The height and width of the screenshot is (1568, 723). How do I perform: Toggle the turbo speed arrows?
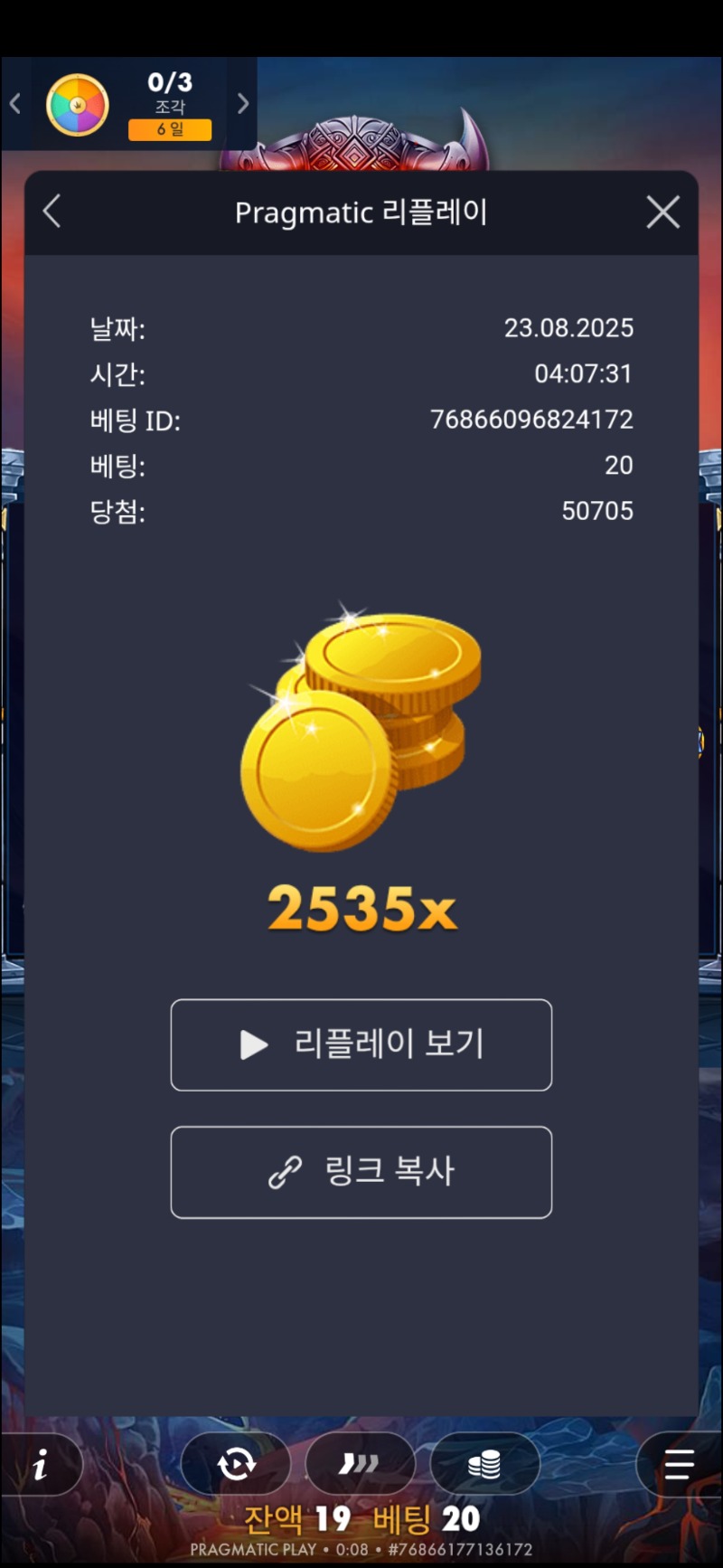pyautogui.click(x=360, y=1463)
